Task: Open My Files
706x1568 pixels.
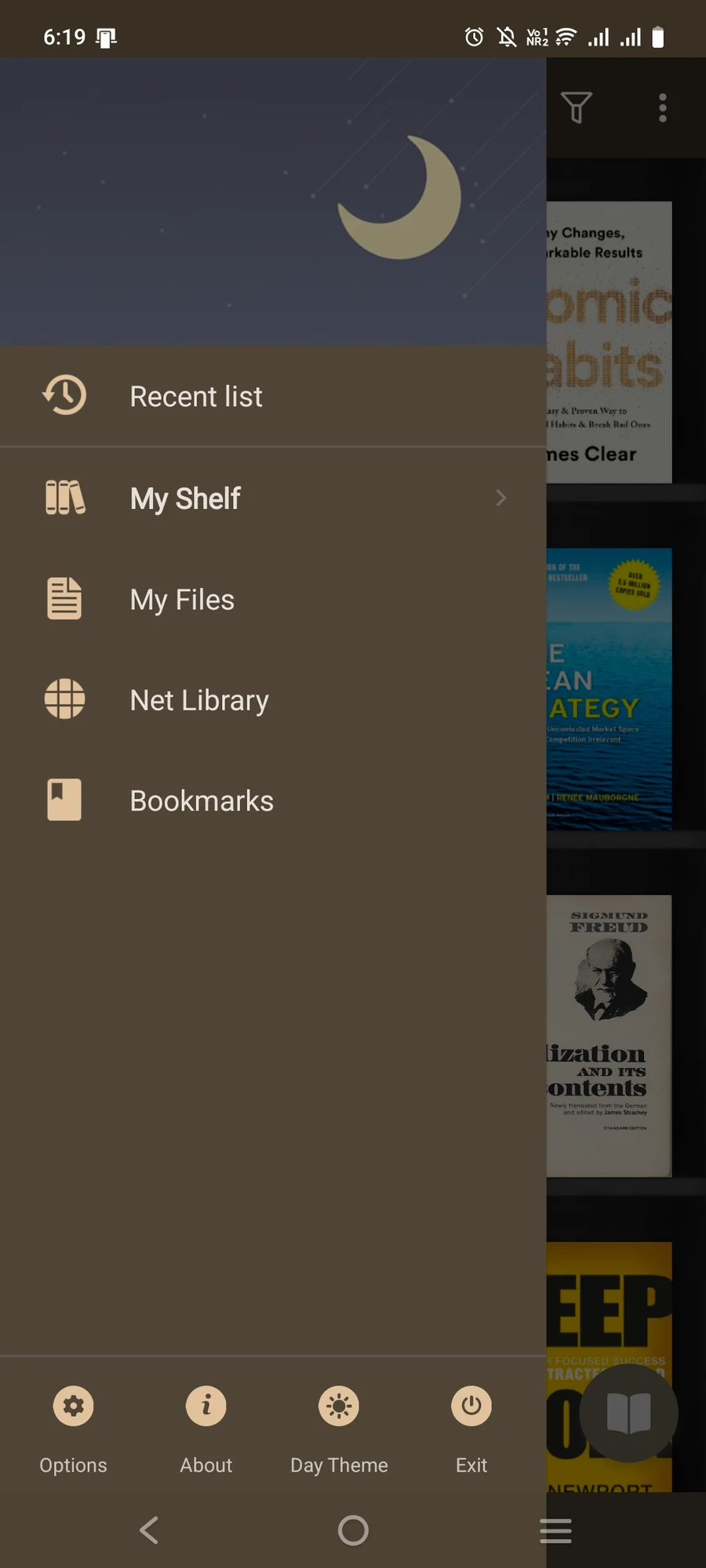Action: (273, 599)
